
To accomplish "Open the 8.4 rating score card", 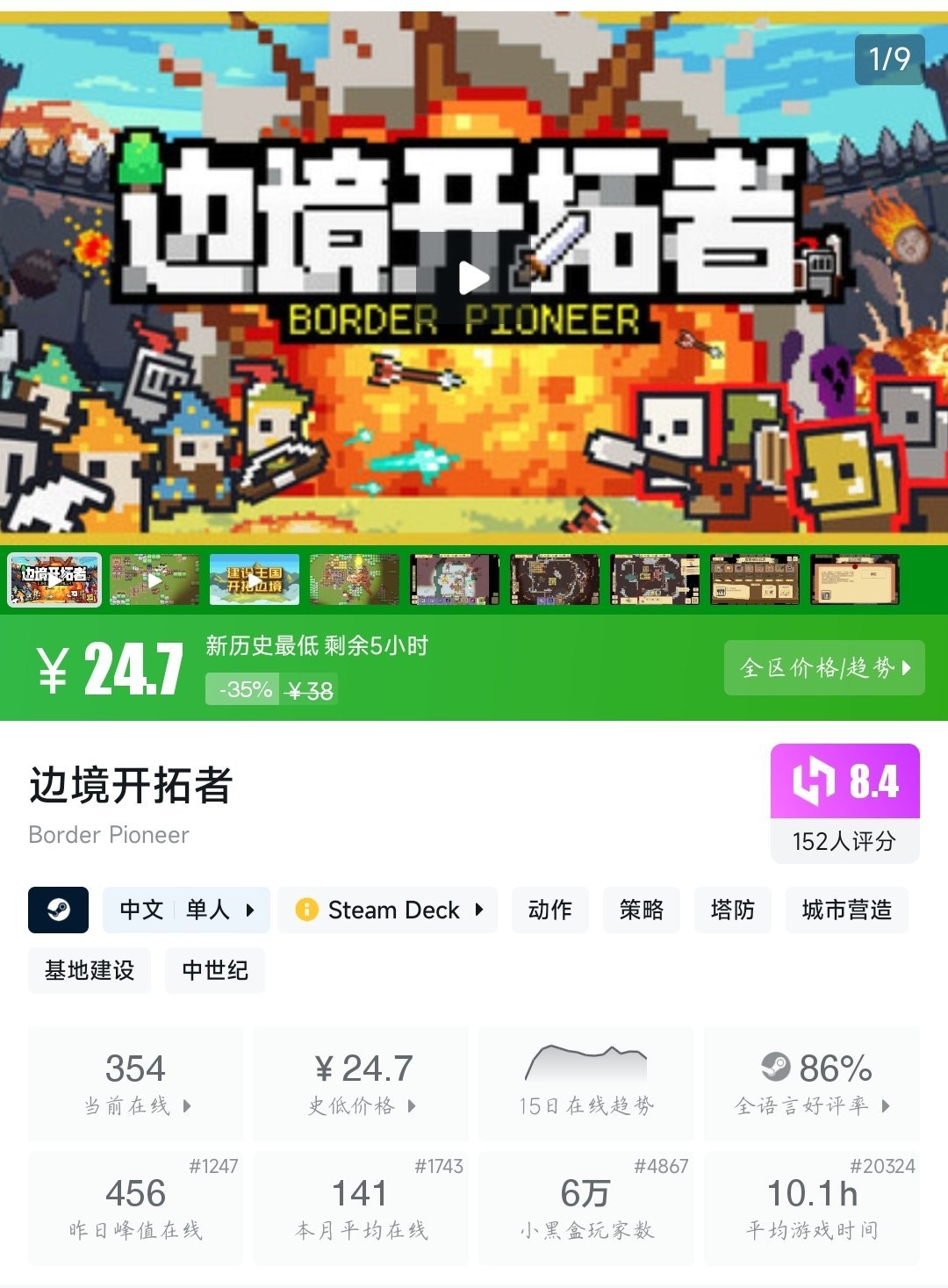I will click(844, 802).
